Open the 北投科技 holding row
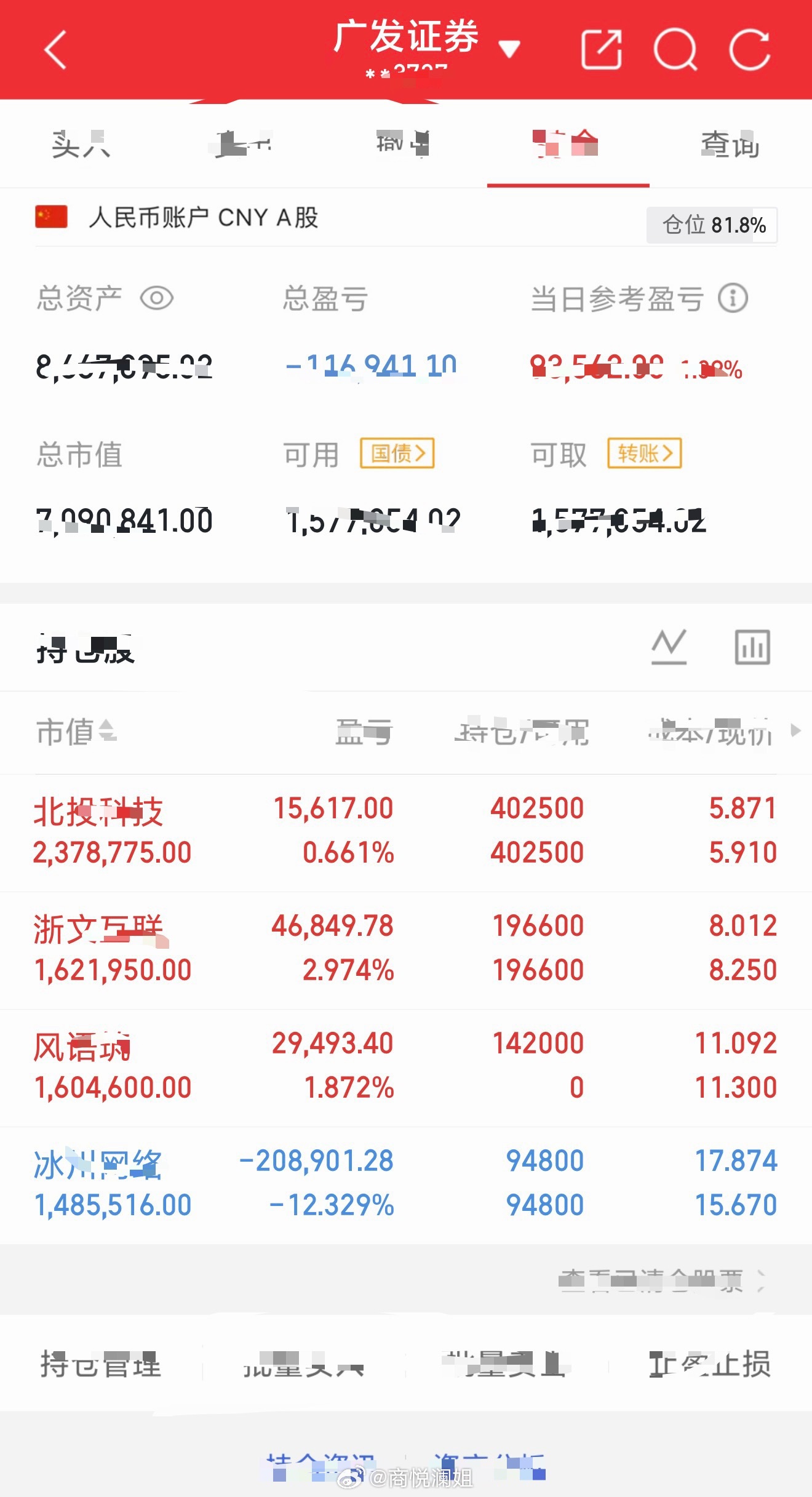 coord(406,831)
